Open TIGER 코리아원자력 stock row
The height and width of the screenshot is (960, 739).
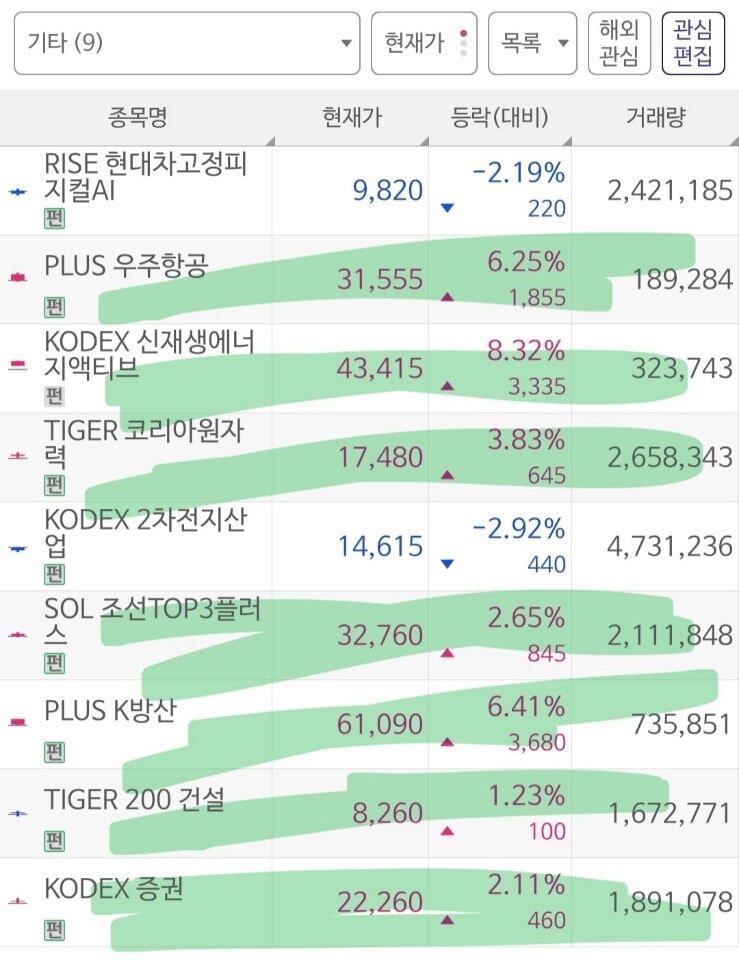(369, 457)
